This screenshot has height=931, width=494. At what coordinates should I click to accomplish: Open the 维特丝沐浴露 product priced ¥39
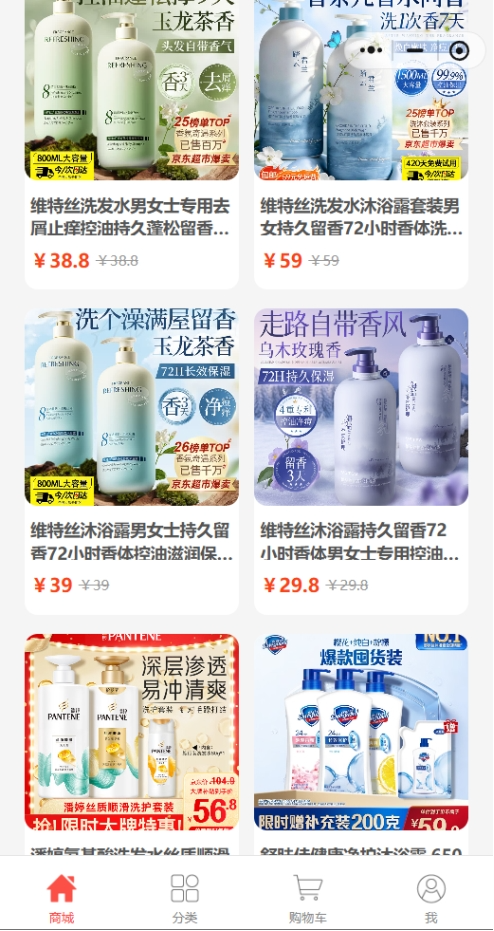coord(131,461)
